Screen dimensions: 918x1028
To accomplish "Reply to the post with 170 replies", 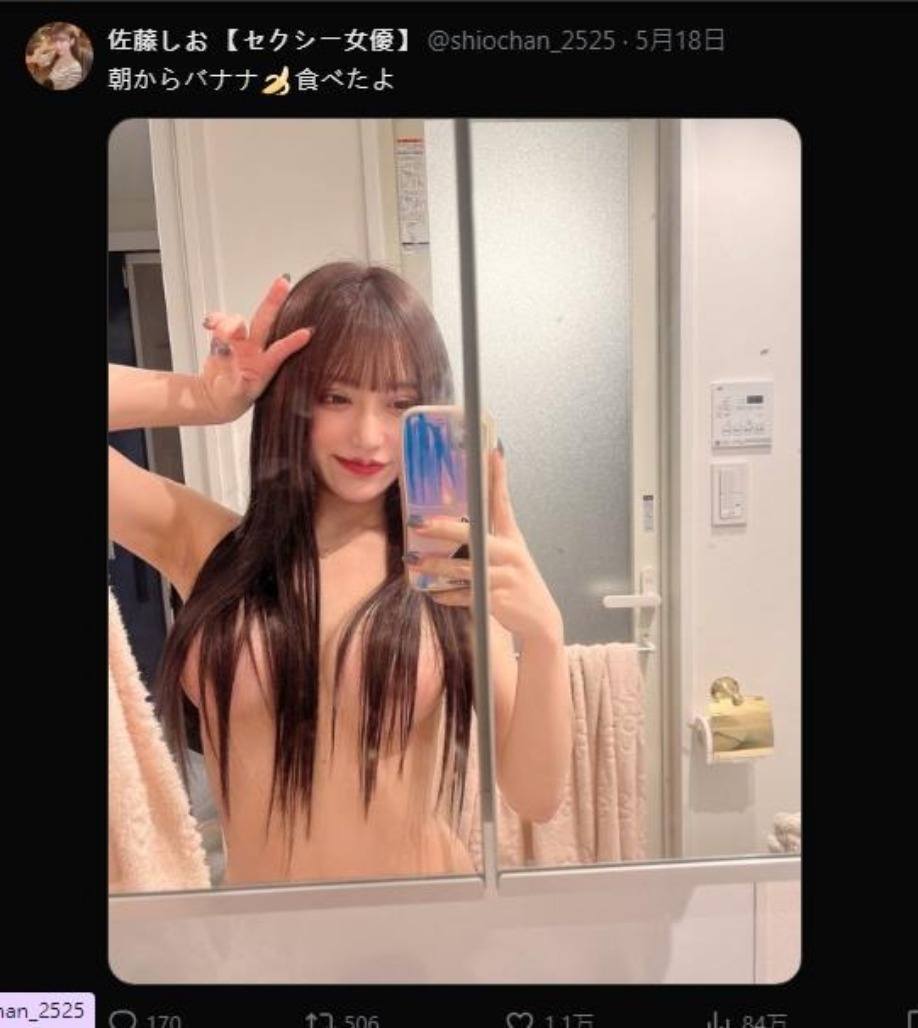I will click(122, 1020).
